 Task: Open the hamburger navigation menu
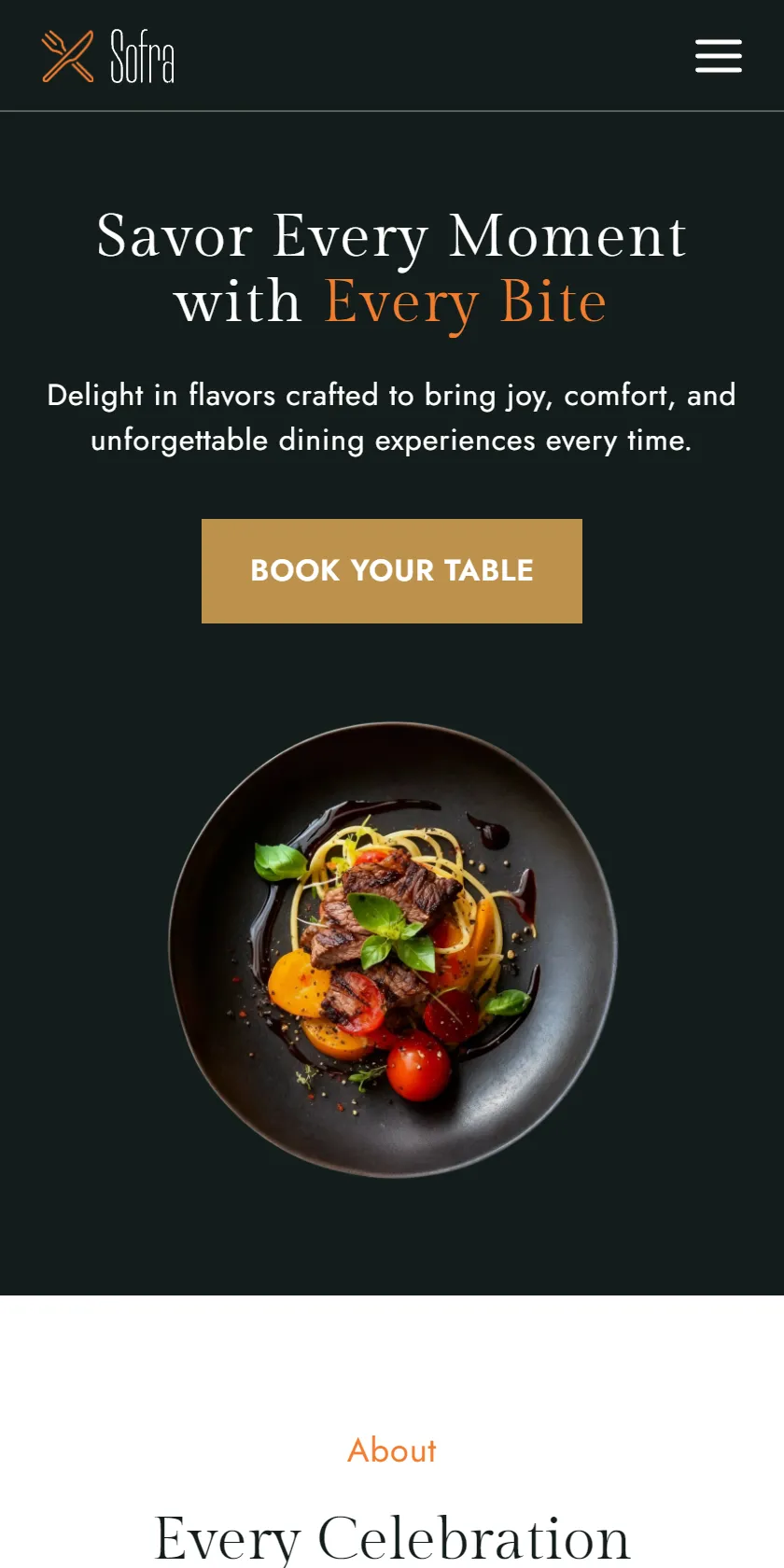(719, 56)
